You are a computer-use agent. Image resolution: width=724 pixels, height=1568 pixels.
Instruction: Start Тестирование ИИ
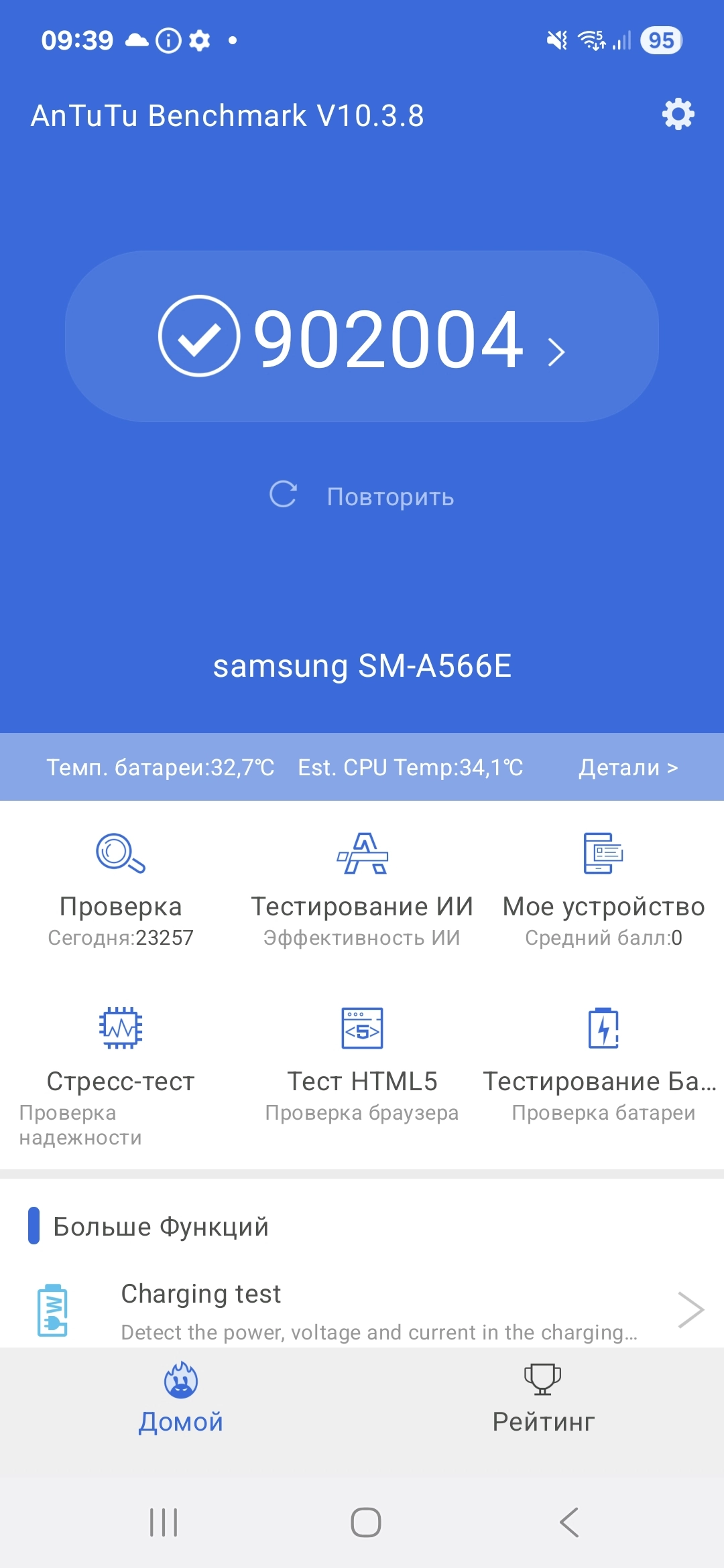(362, 889)
